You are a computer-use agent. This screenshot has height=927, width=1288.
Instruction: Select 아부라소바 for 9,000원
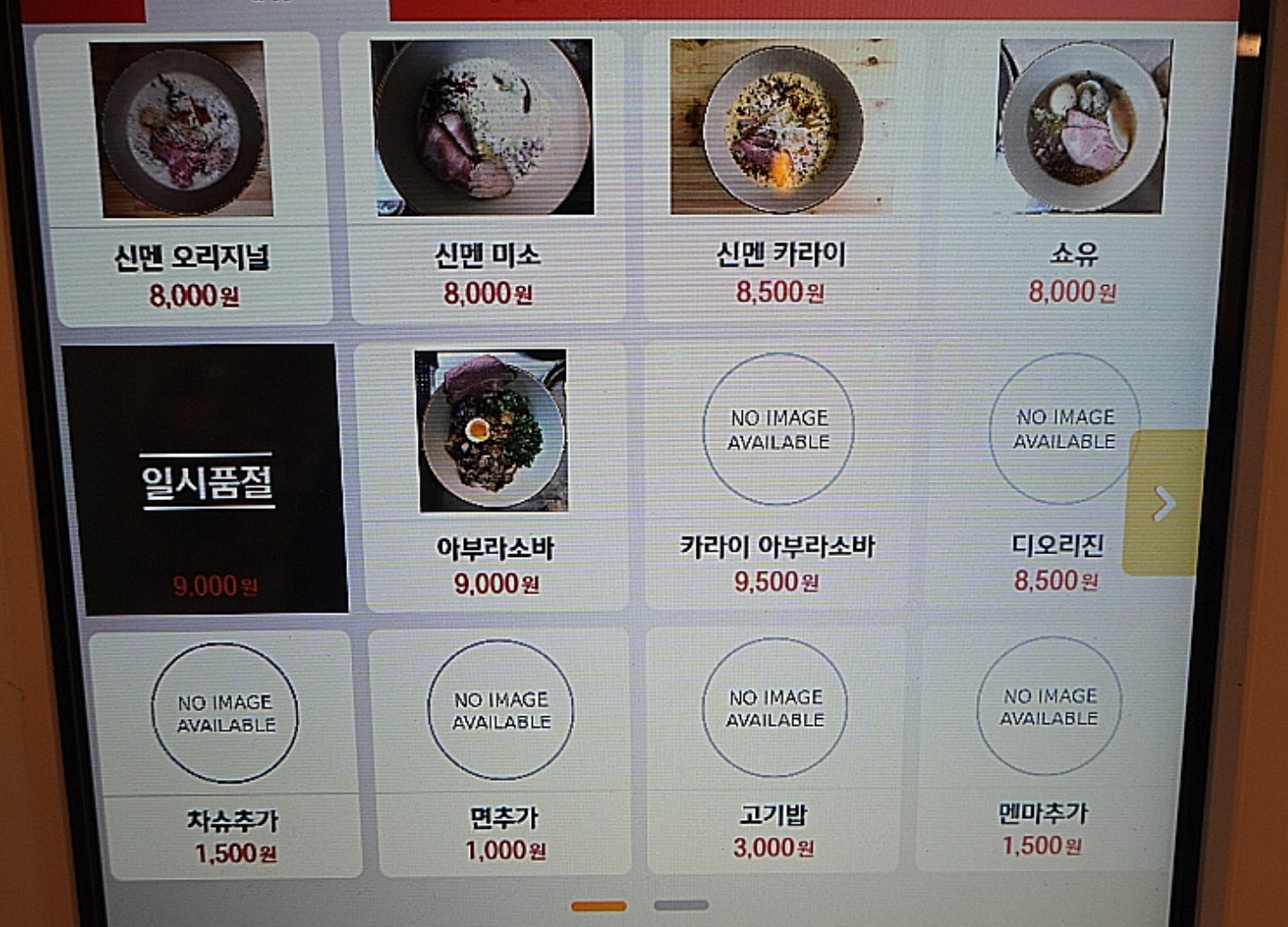point(494,478)
